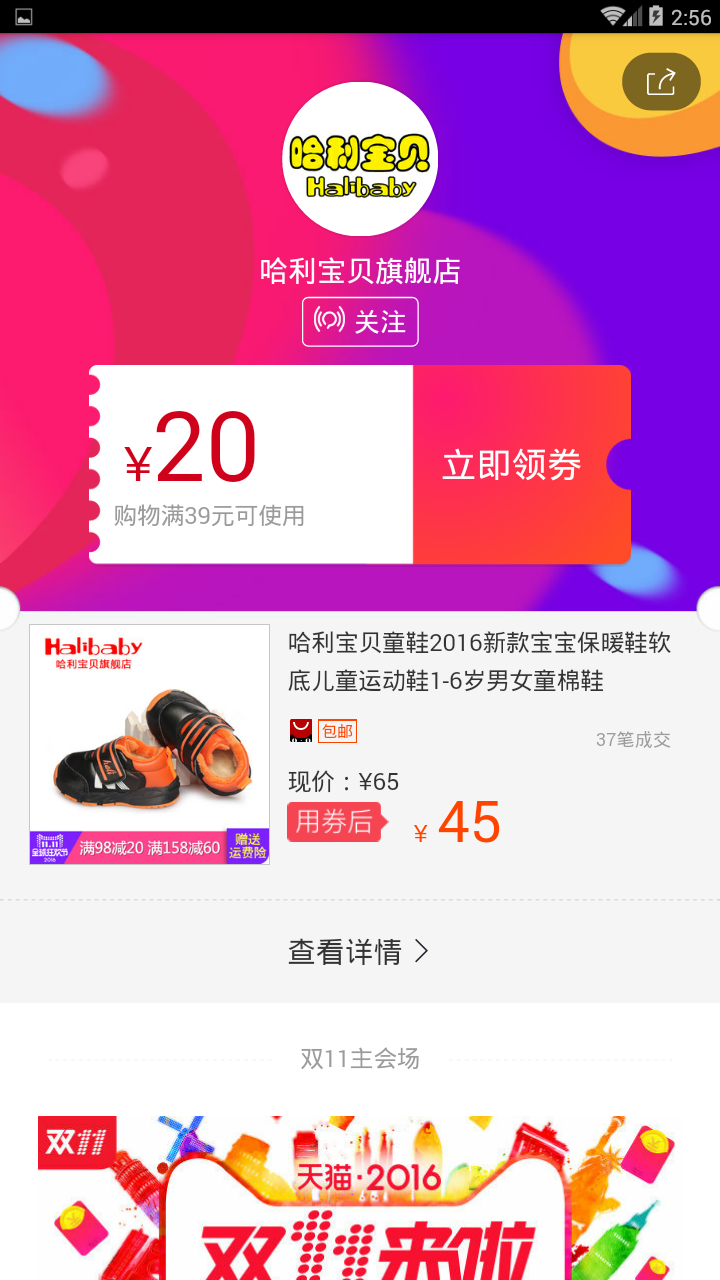
Task: Open the 哈利宝贝 store logo
Action: point(360,160)
